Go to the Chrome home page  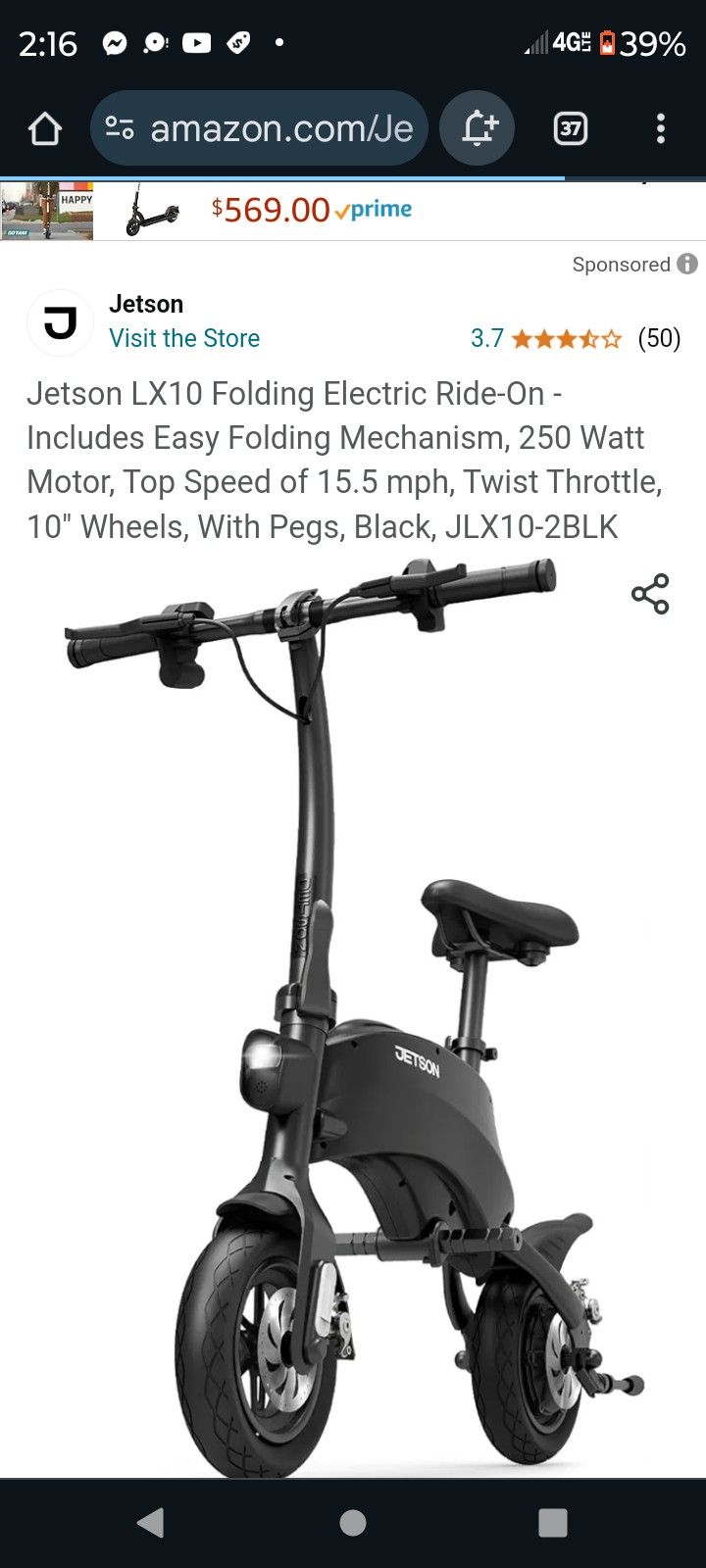pos(45,128)
